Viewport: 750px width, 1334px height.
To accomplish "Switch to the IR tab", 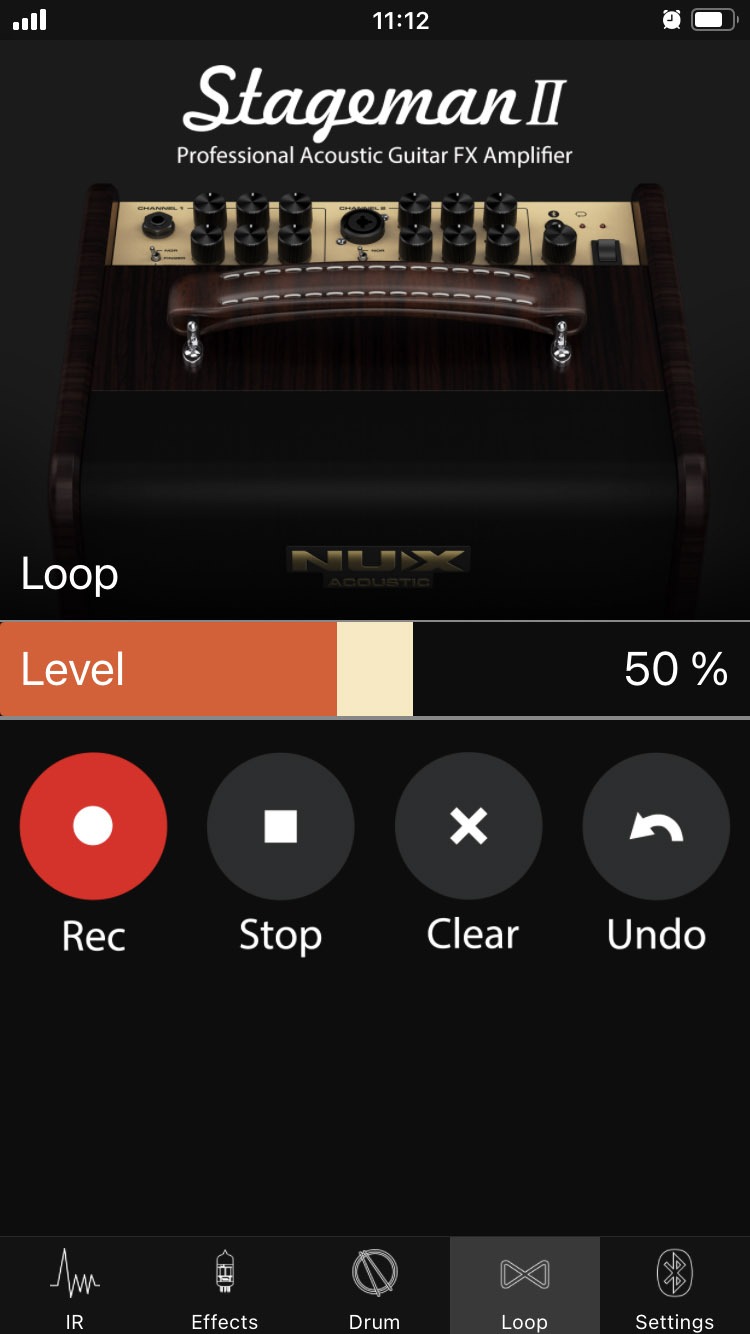I will tap(75, 1286).
